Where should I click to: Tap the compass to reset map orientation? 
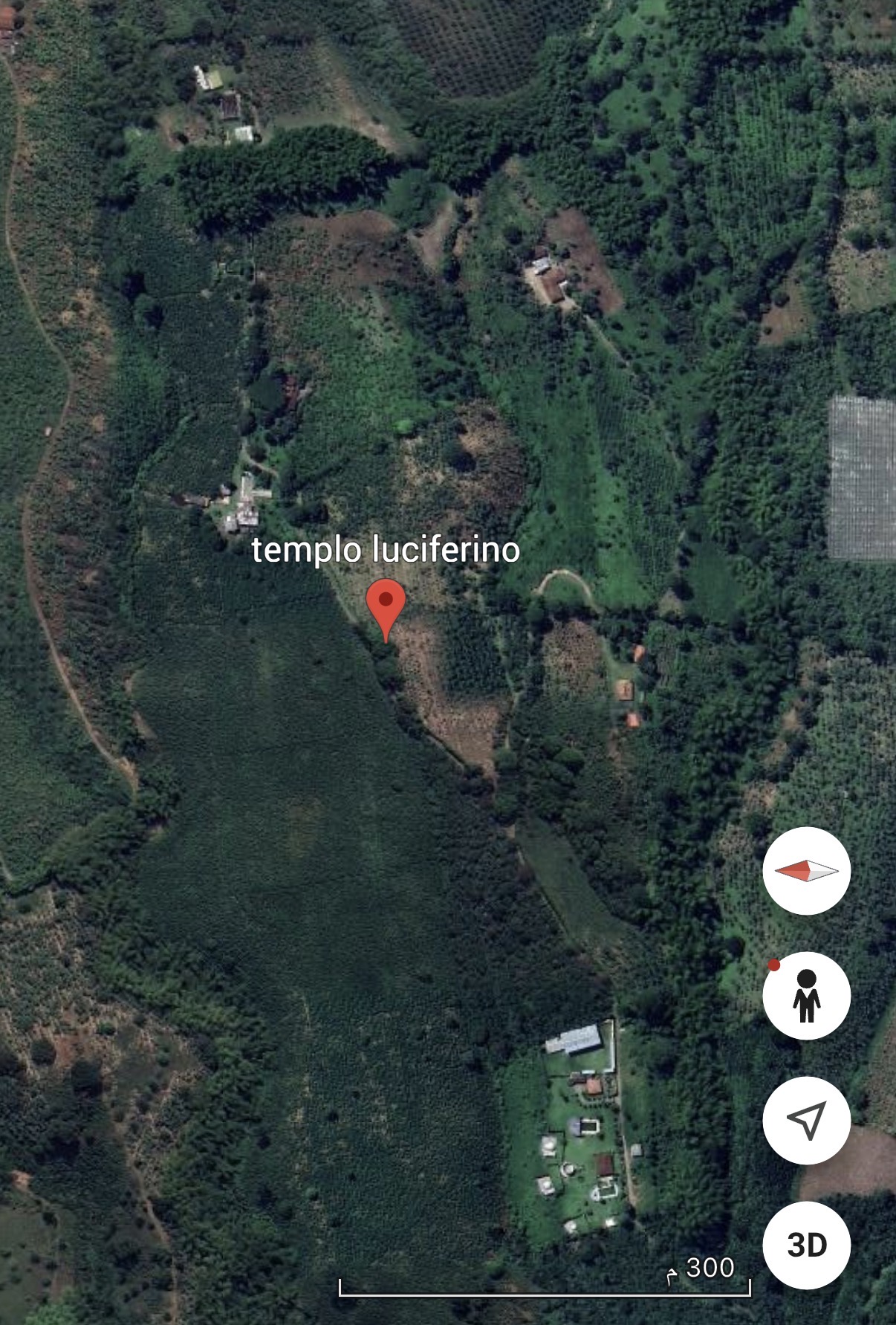point(806,870)
